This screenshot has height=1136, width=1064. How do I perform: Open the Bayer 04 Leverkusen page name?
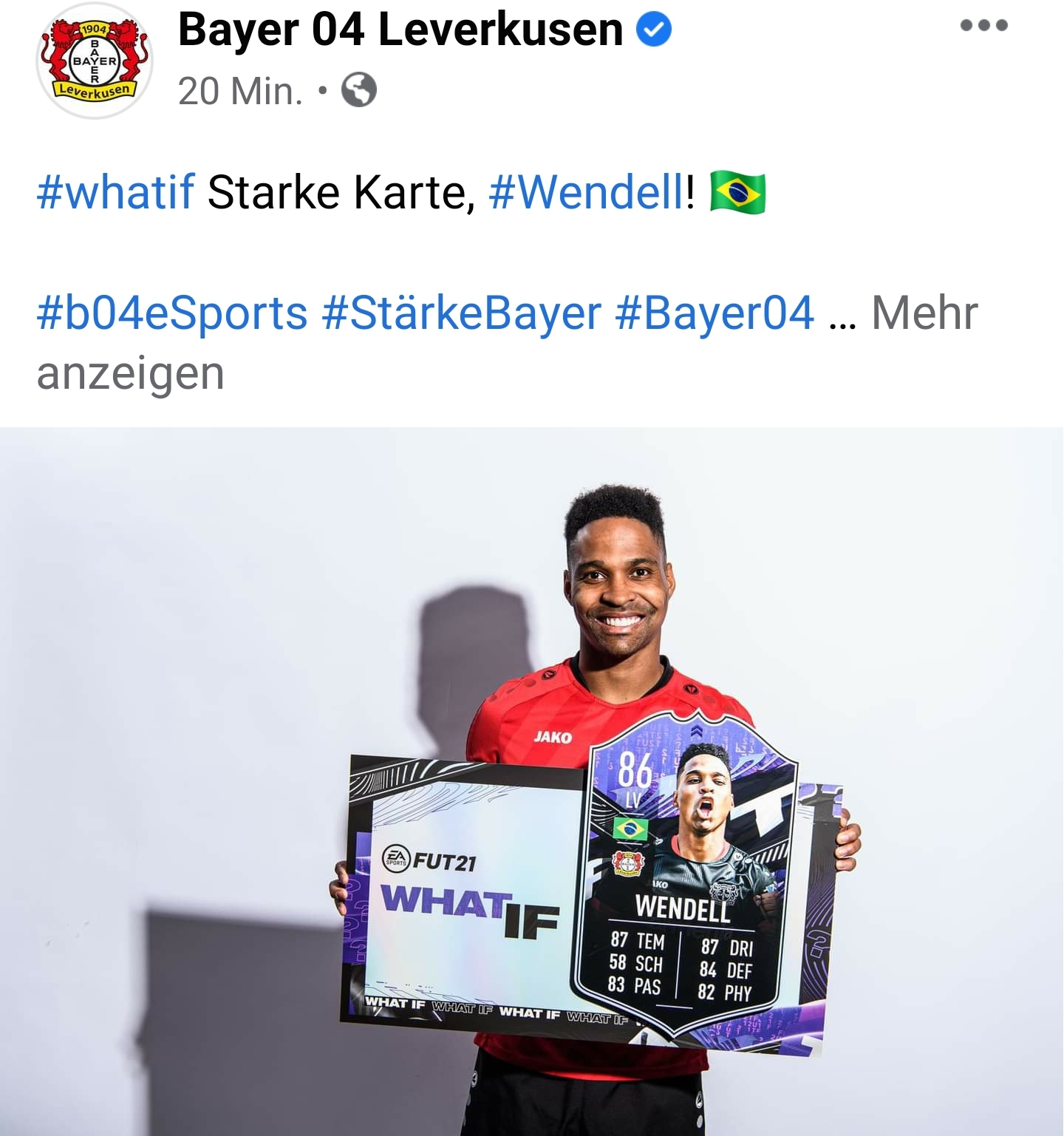pyautogui.click(x=400, y=30)
